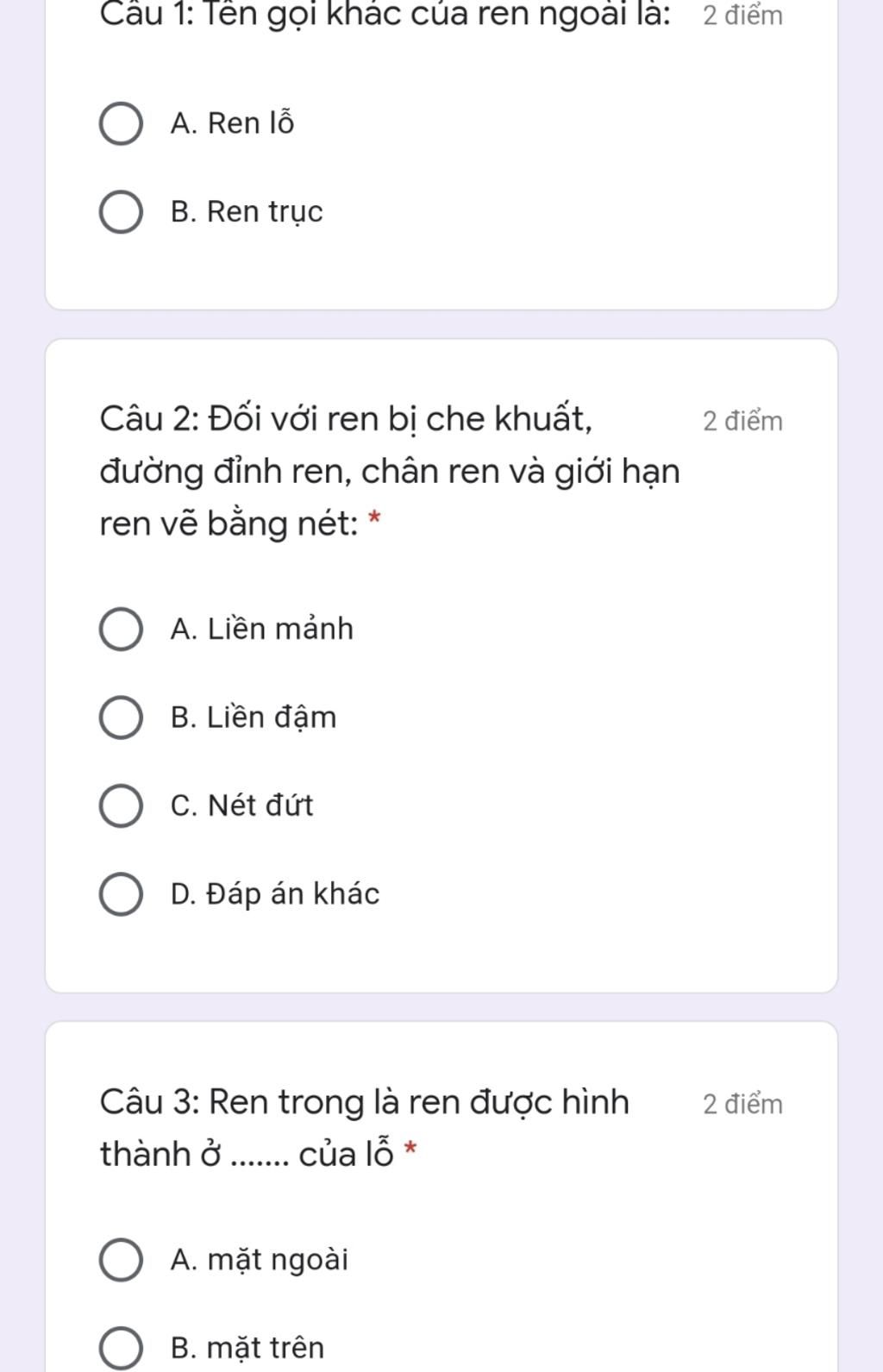Screen dimensions: 883x1372
Task: Pick A. Liền mảnh for Câu 2
Action: click(x=122, y=630)
